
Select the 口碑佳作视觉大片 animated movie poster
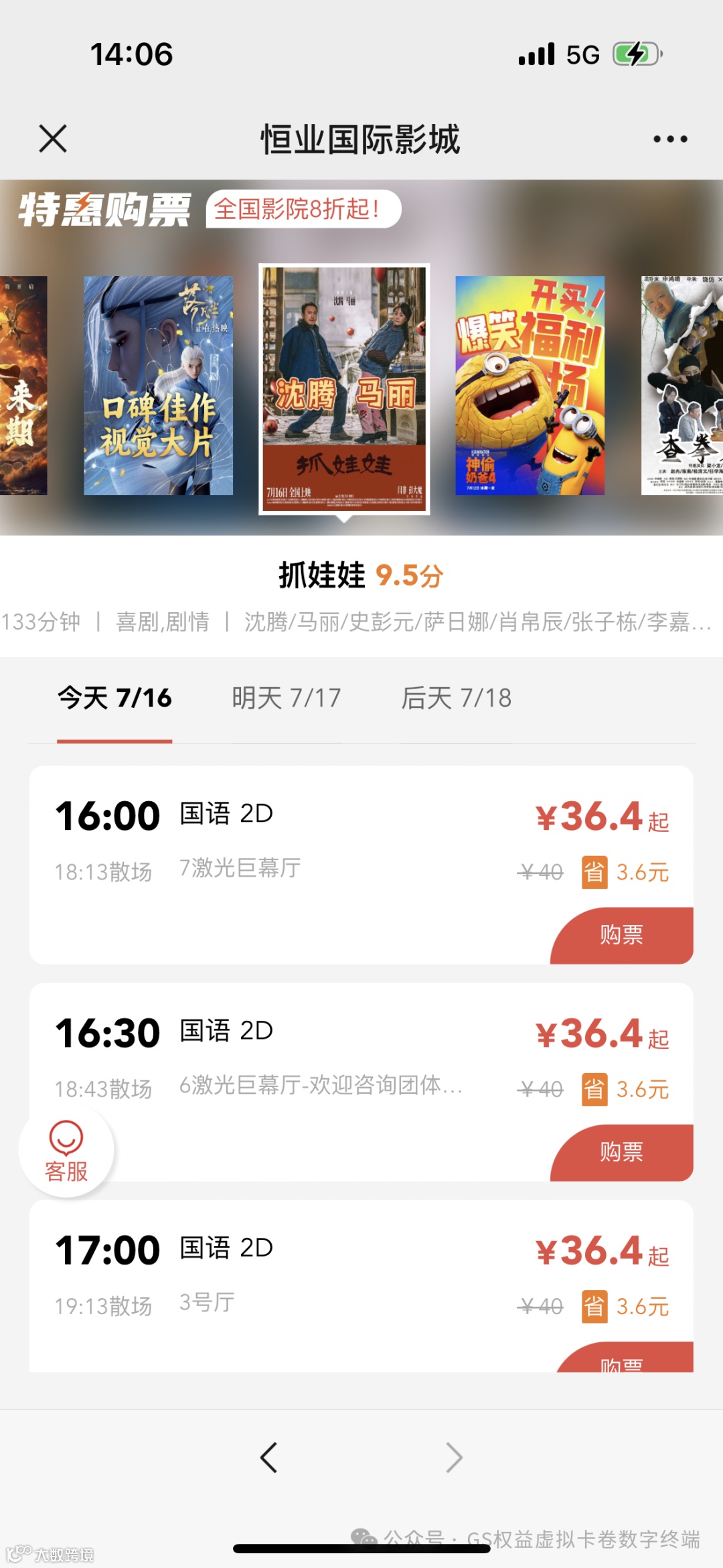[158, 385]
